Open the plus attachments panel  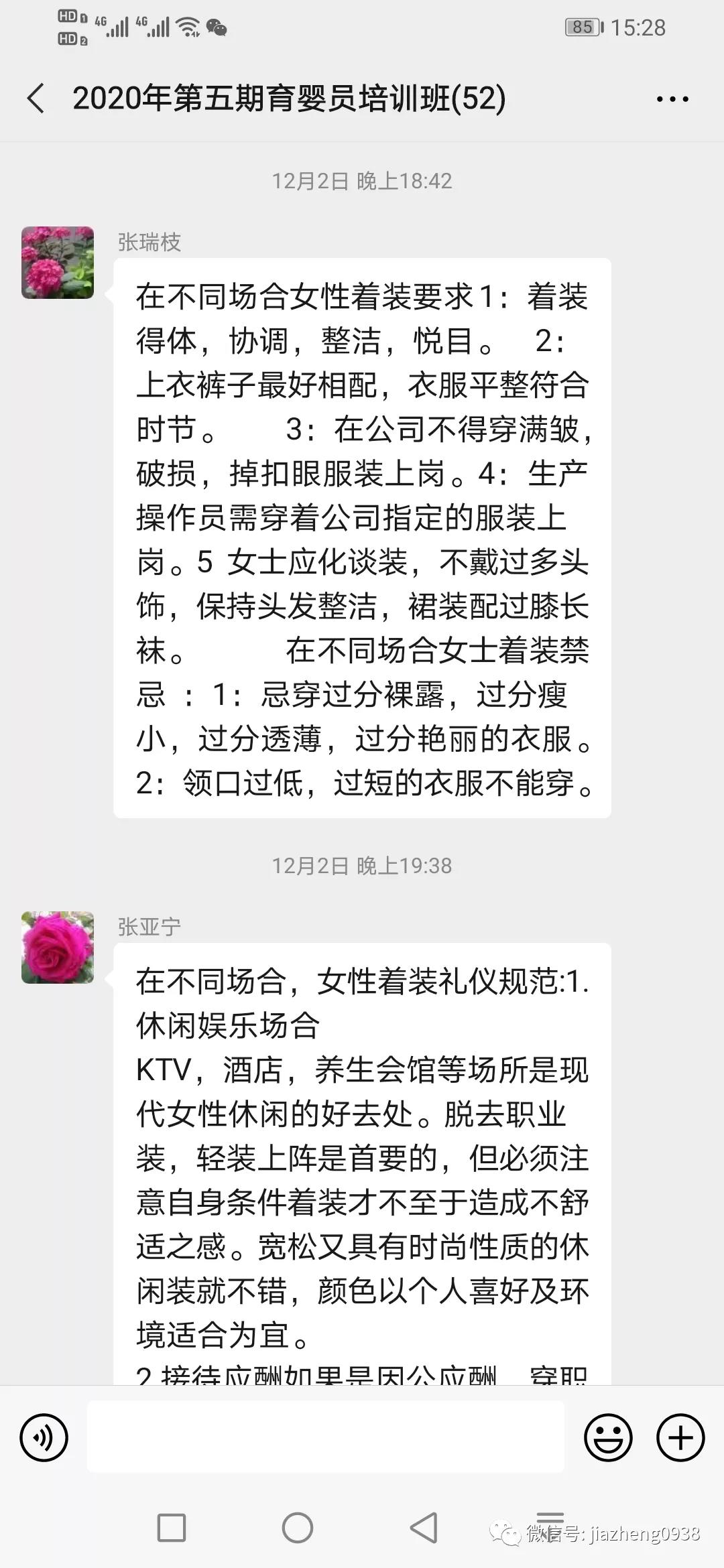click(x=680, y=1437)
